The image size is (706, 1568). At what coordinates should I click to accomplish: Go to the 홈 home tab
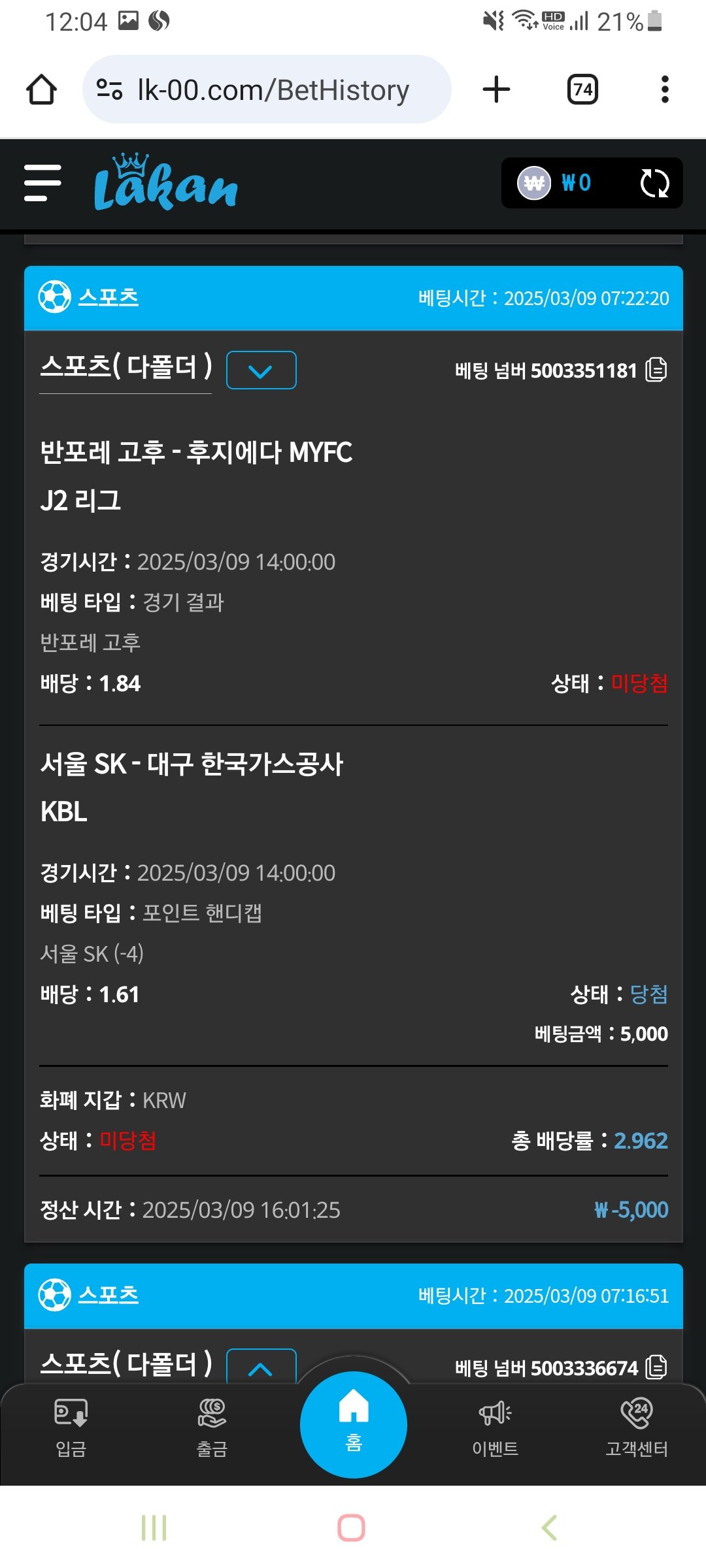click(x=354, y=1424)
